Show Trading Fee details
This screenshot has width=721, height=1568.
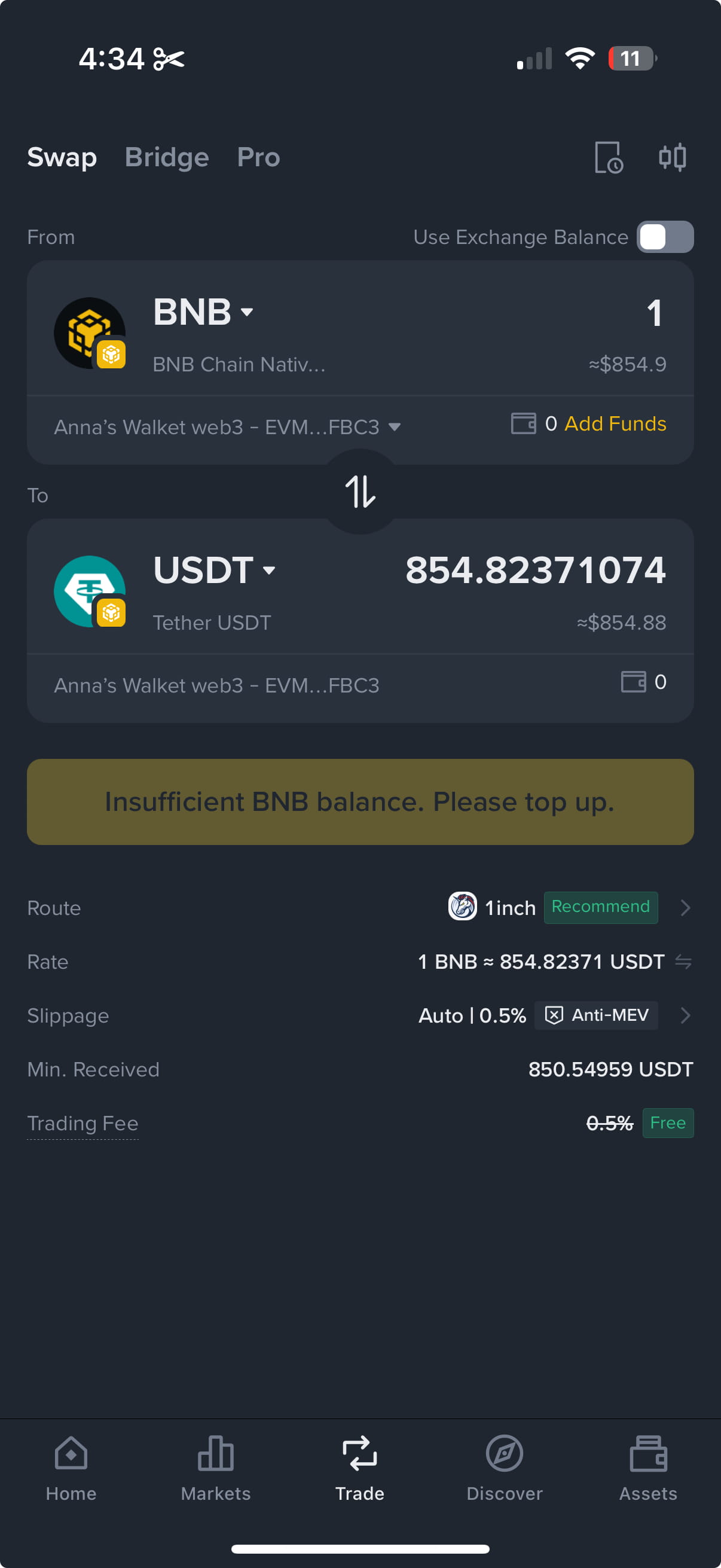83,1123
